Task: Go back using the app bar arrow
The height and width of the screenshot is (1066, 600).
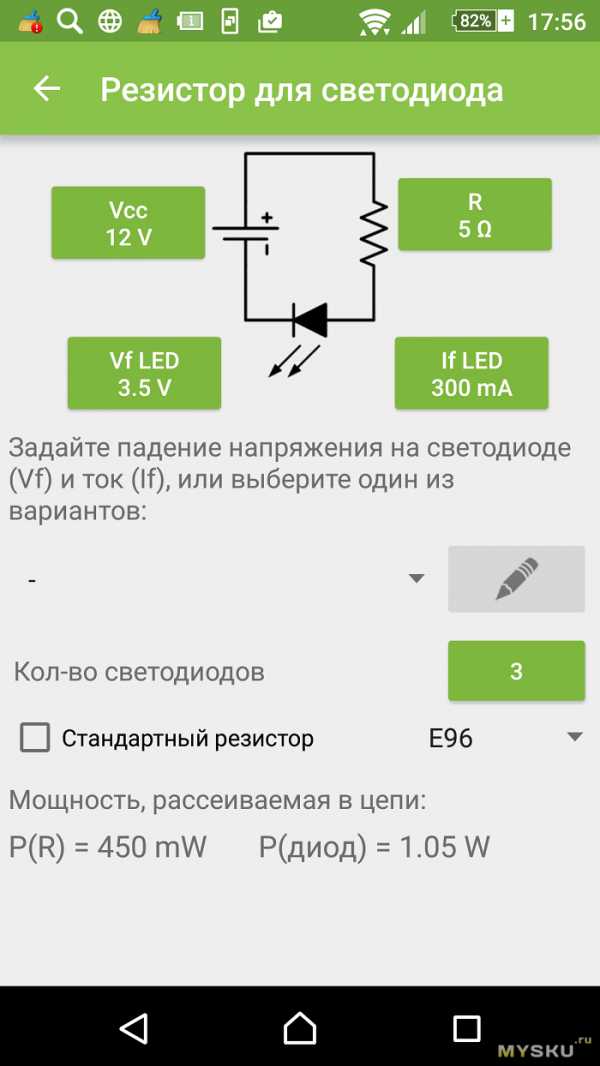Action: pos(47,89)
